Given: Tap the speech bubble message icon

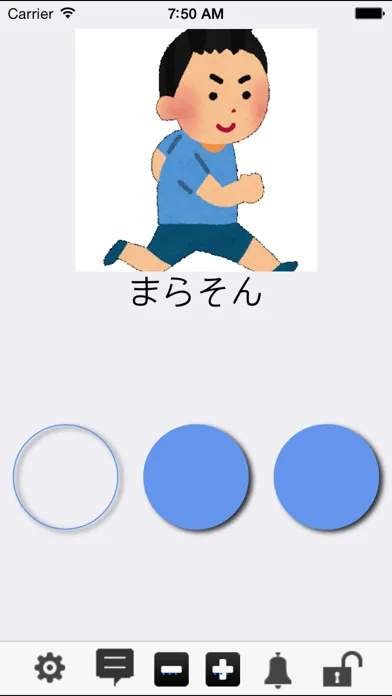Looking at the screenshot, I should (115, 667).
